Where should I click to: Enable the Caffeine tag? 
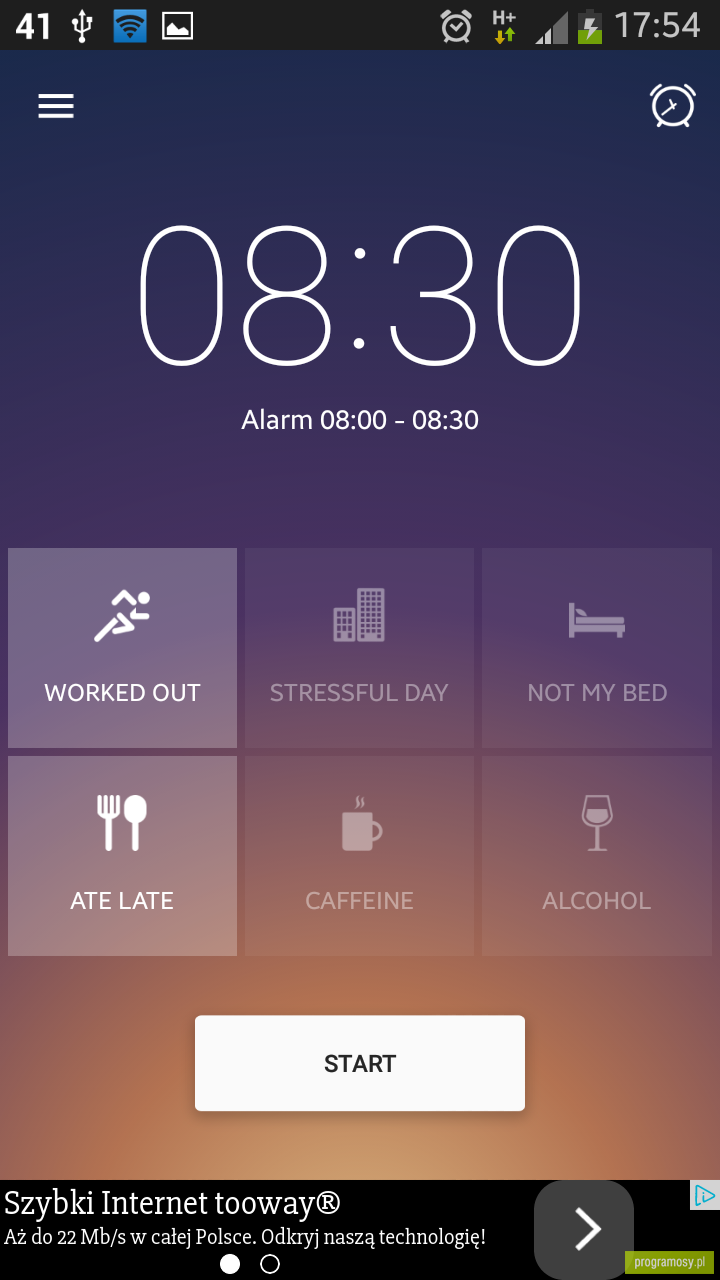pyautogui.click(x=359, y=856)
